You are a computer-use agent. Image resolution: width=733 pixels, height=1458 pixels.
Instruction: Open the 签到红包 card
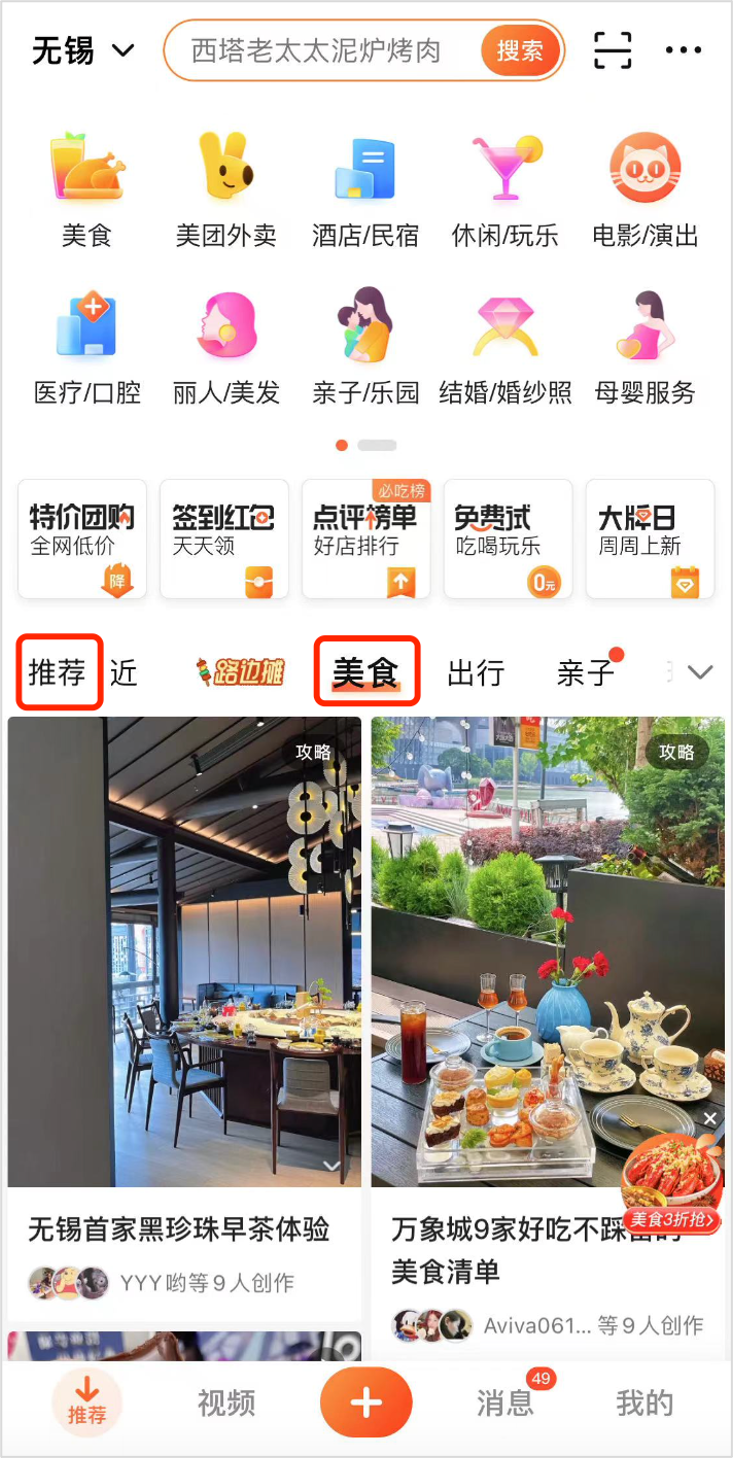pos(224,539)
